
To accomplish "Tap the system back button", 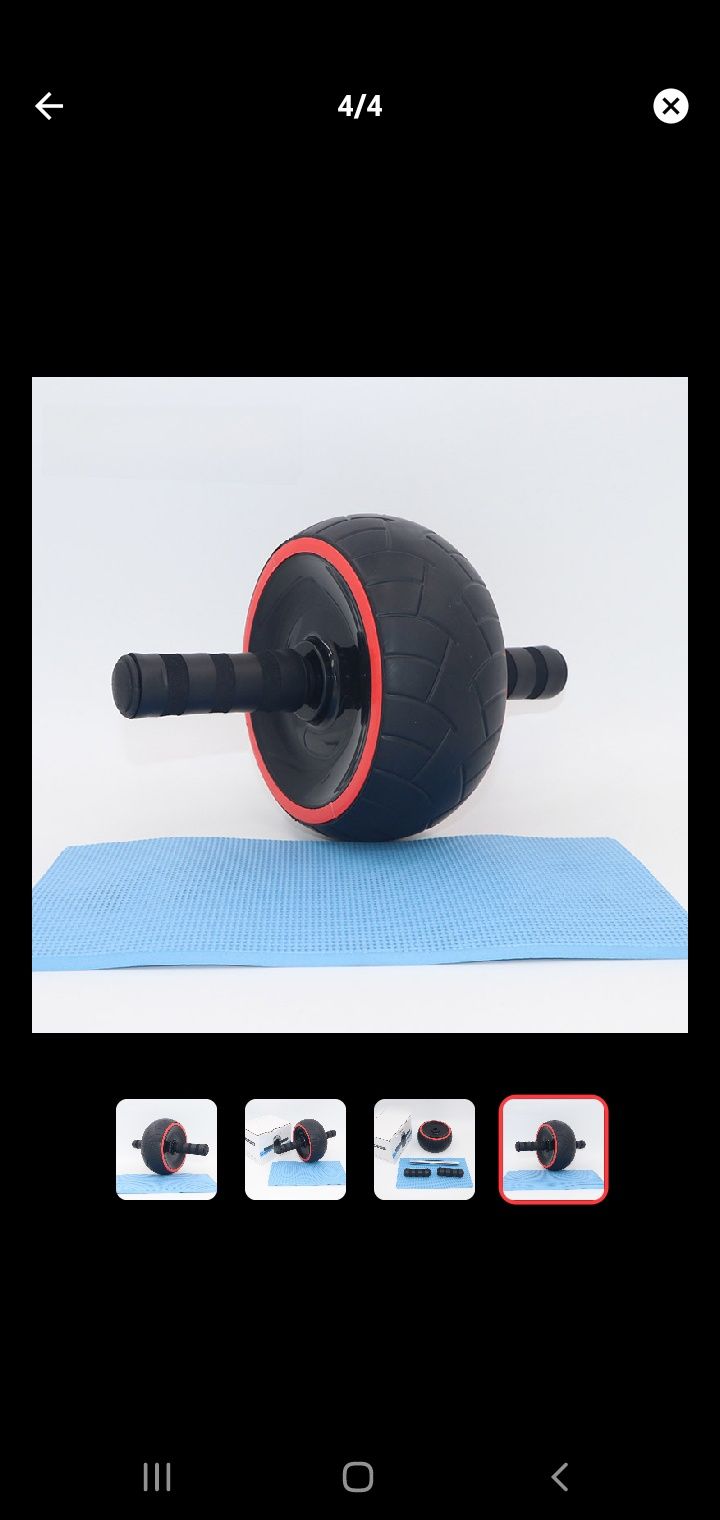I will pyautogui.click(x=560, y=1477).
